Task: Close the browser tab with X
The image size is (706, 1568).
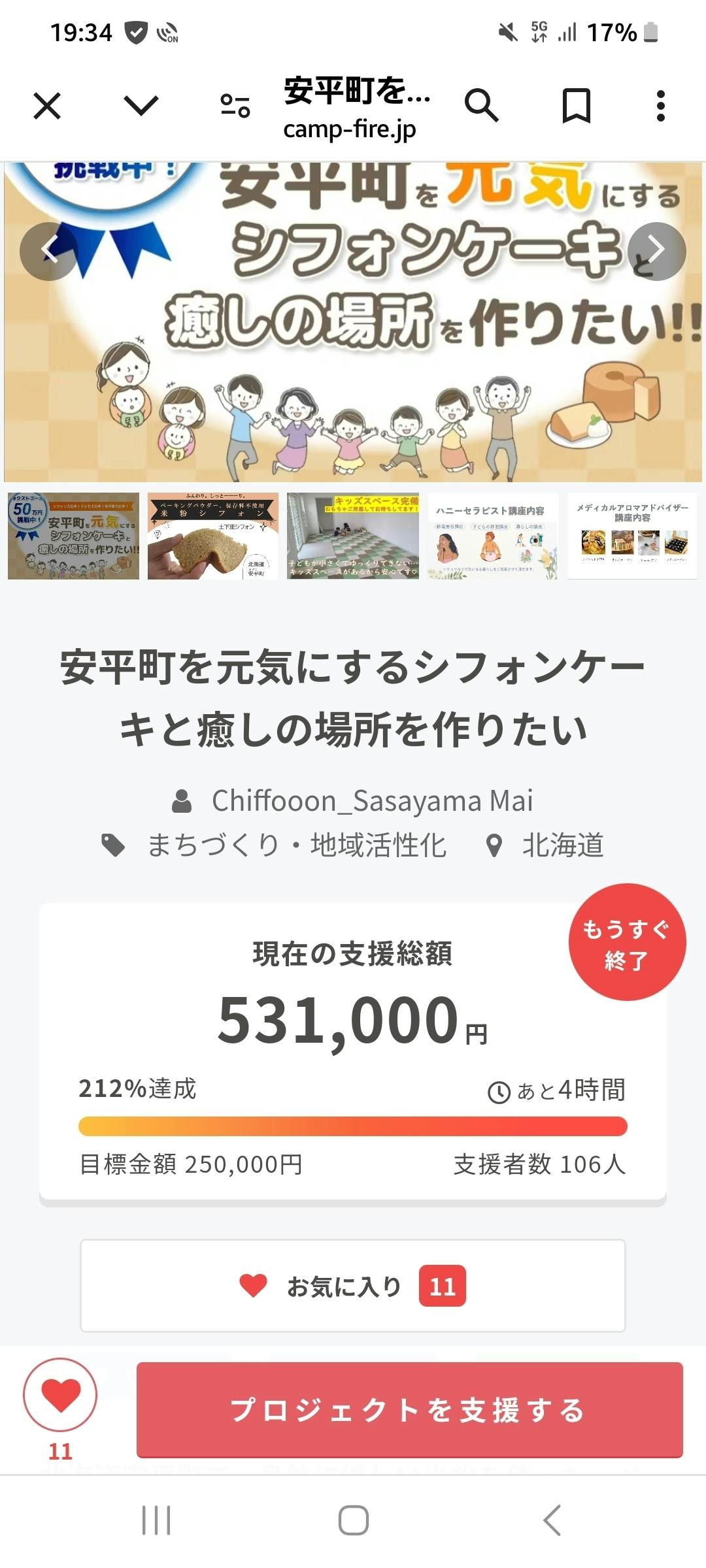Action: click(x=47, y=106)
